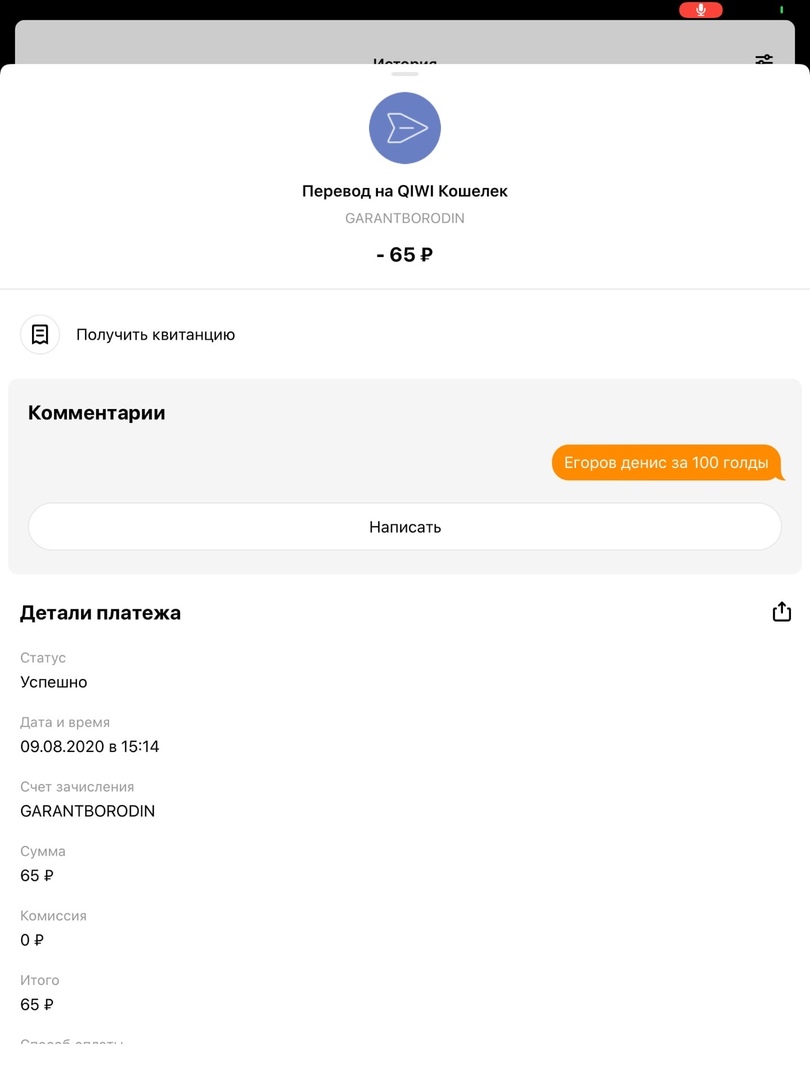
Task: Tap Получить квитанцию to get the receipt
Action: point(155,335)
